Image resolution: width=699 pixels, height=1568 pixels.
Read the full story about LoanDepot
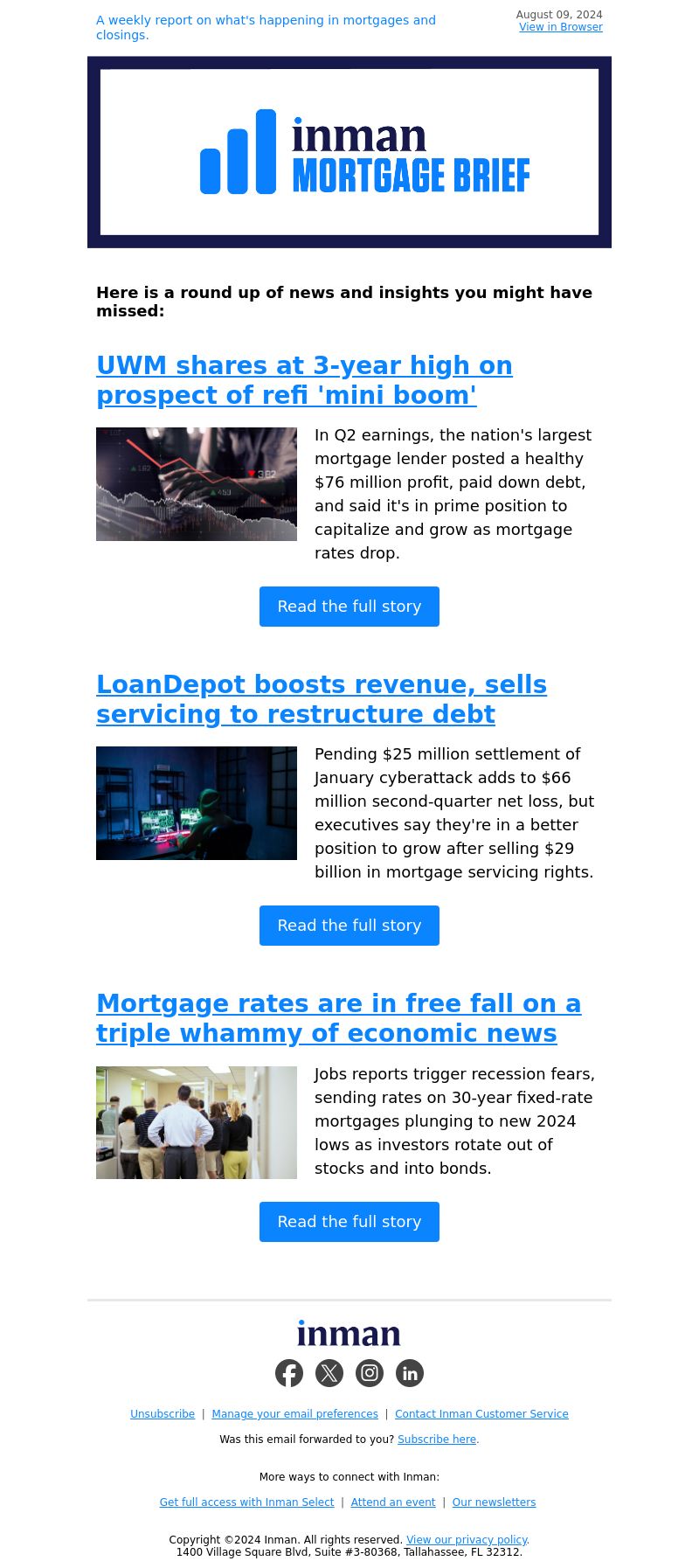pyautogui.click(x=349, y=926)
